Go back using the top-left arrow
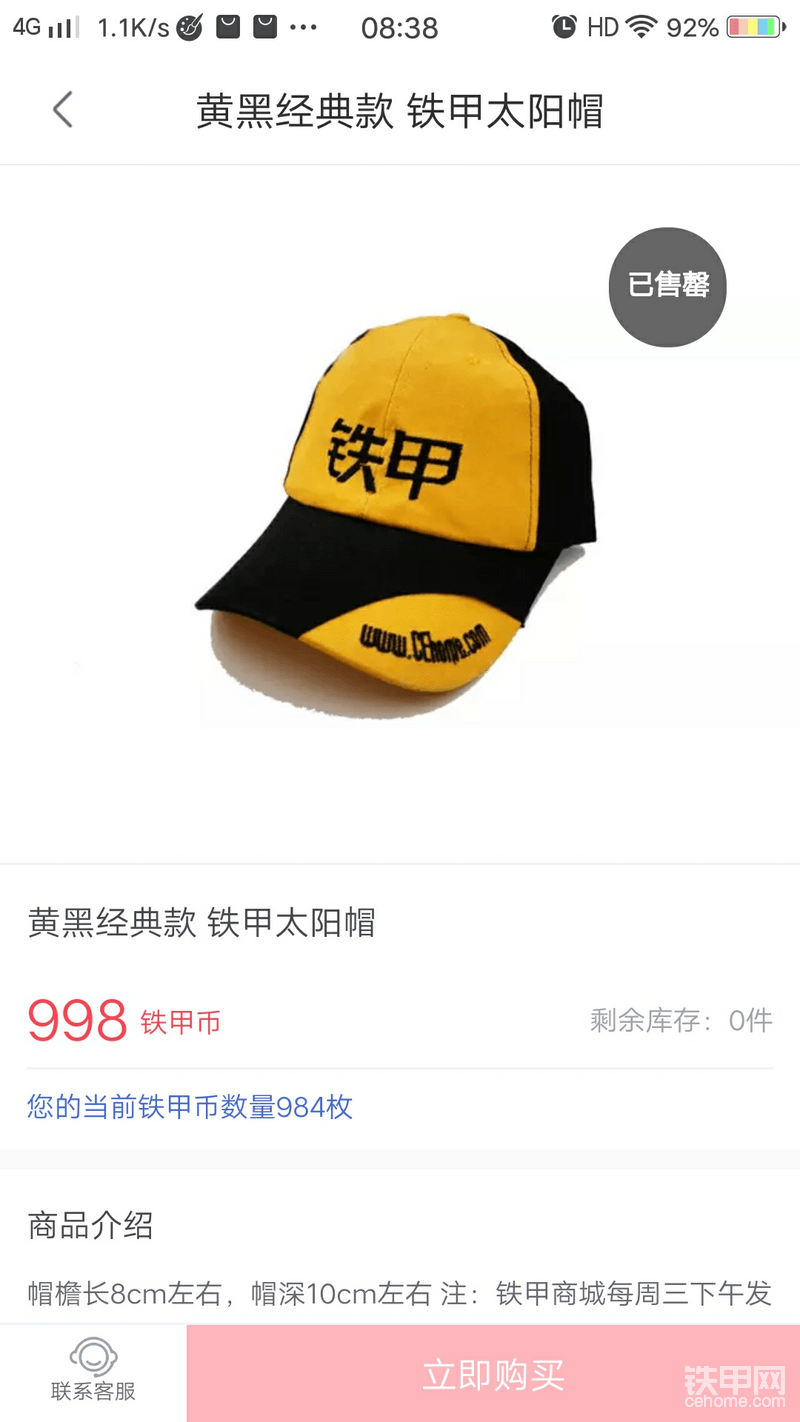The image size is (800, 1422). point(62,110)
